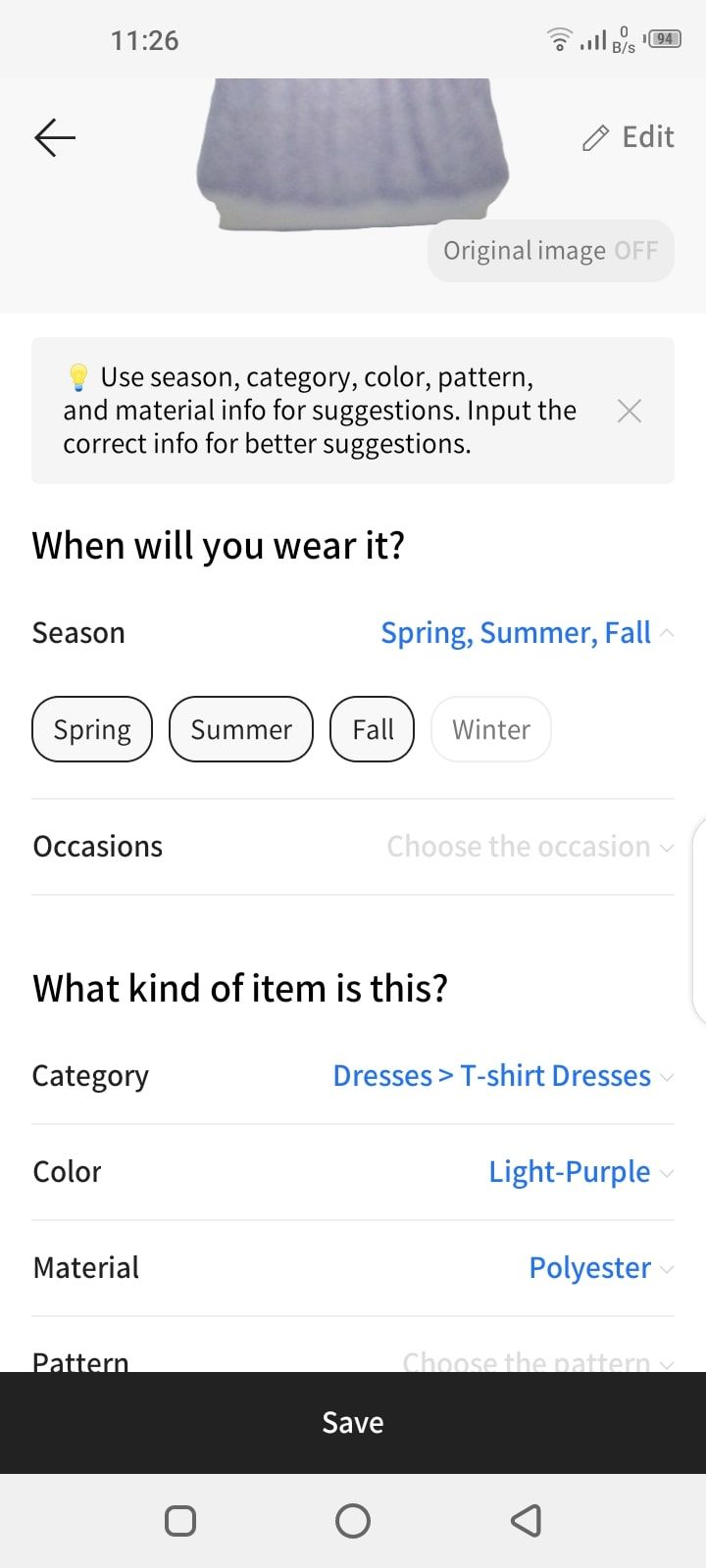Tap the Wi-Fi icon in the status bar
This screenshot has height=1568, width=706.
point(557,39)
